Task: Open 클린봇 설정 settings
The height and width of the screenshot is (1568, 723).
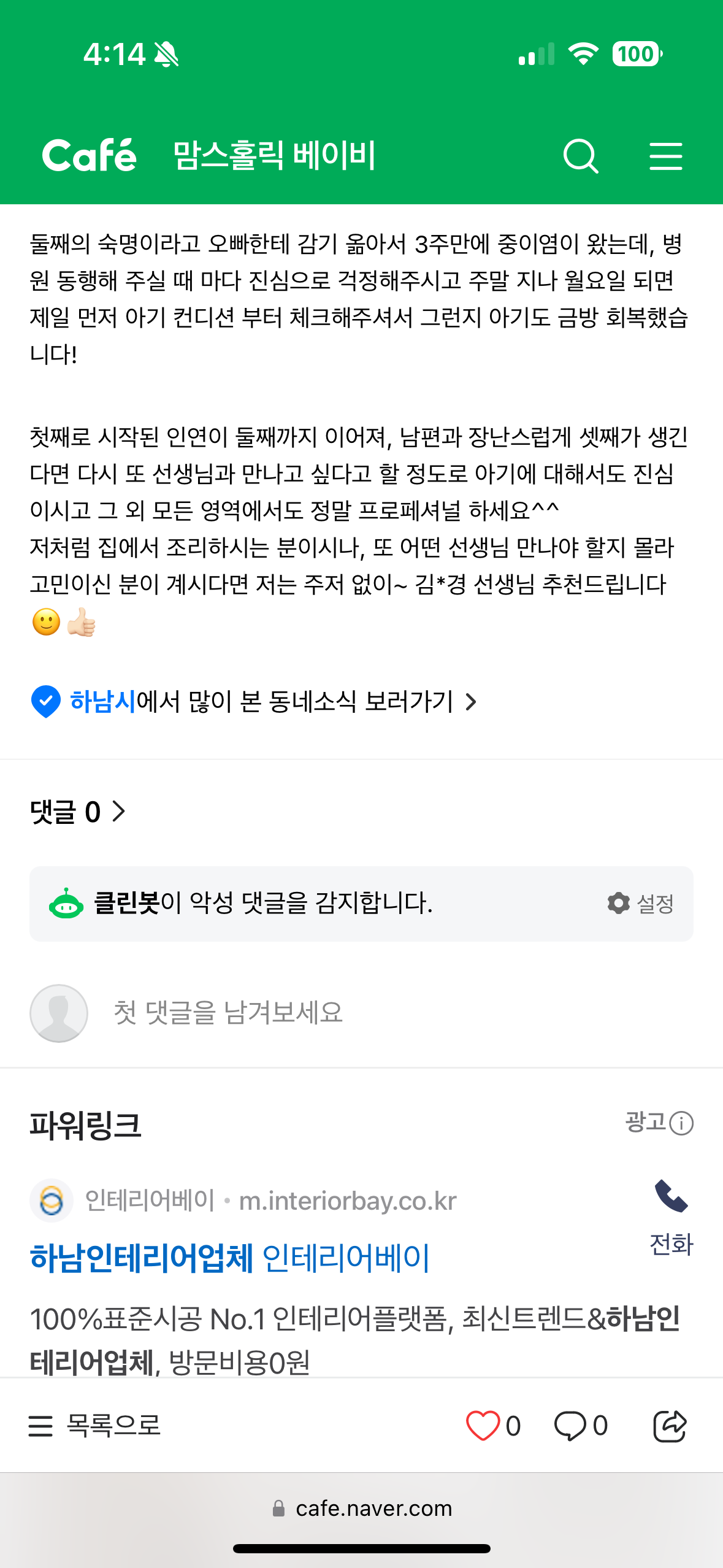Action: click(x=641, y=904)
